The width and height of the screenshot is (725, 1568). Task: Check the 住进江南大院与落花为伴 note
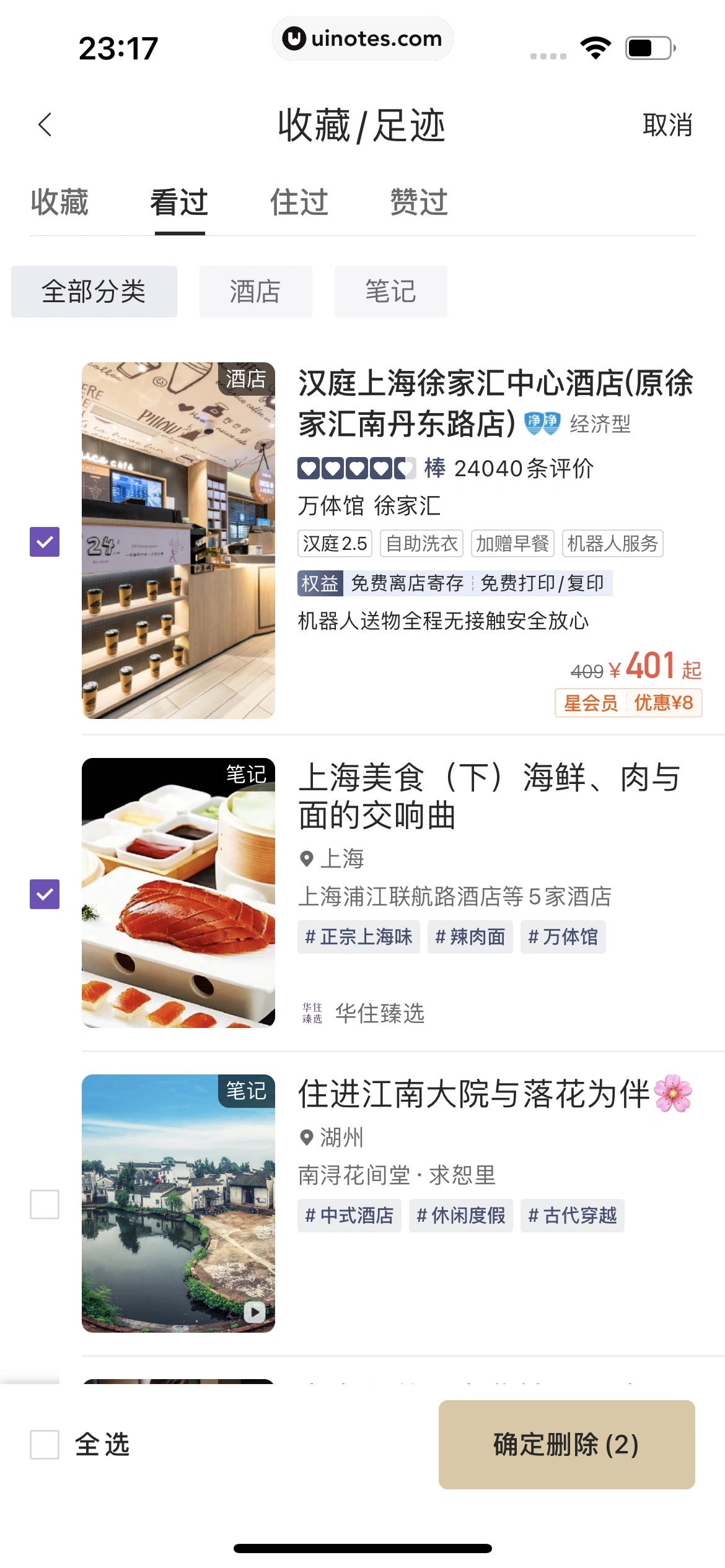[45, 1204]
